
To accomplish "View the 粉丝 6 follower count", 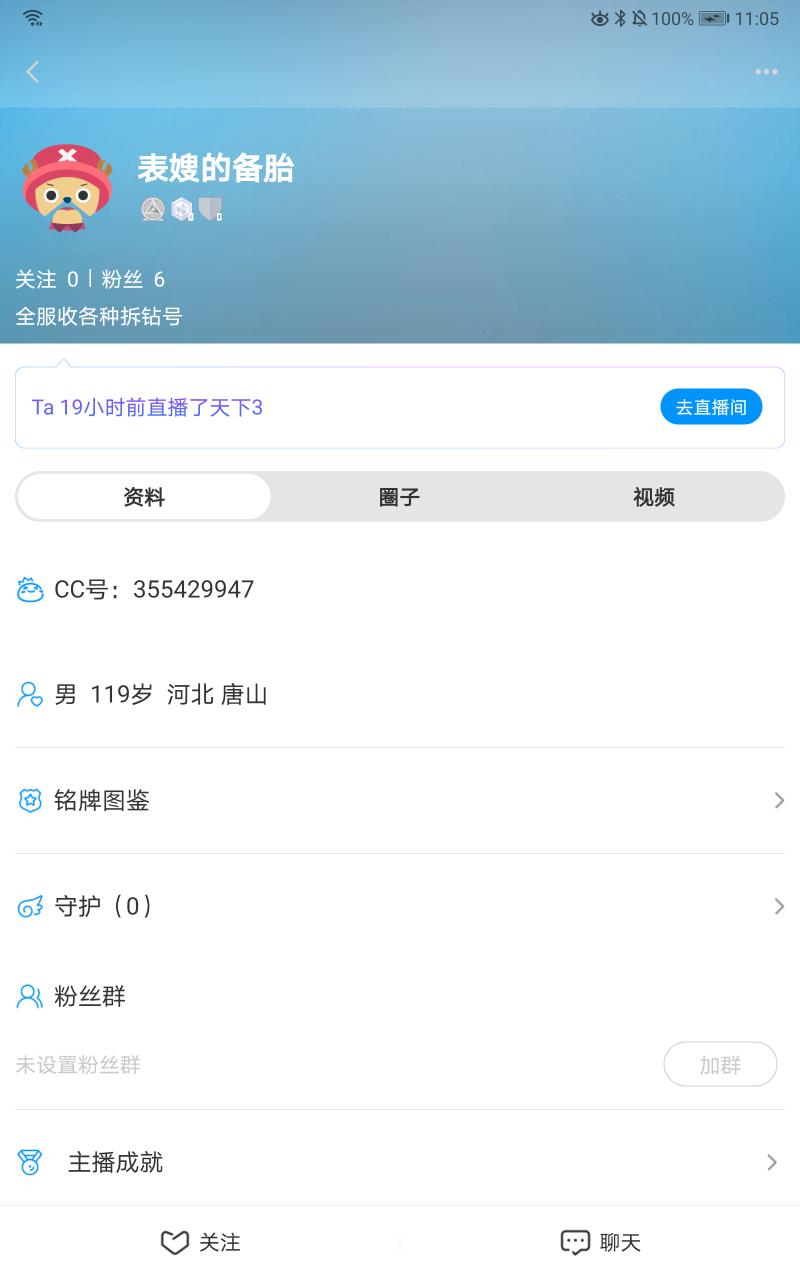I will click(x=133, y=279).
